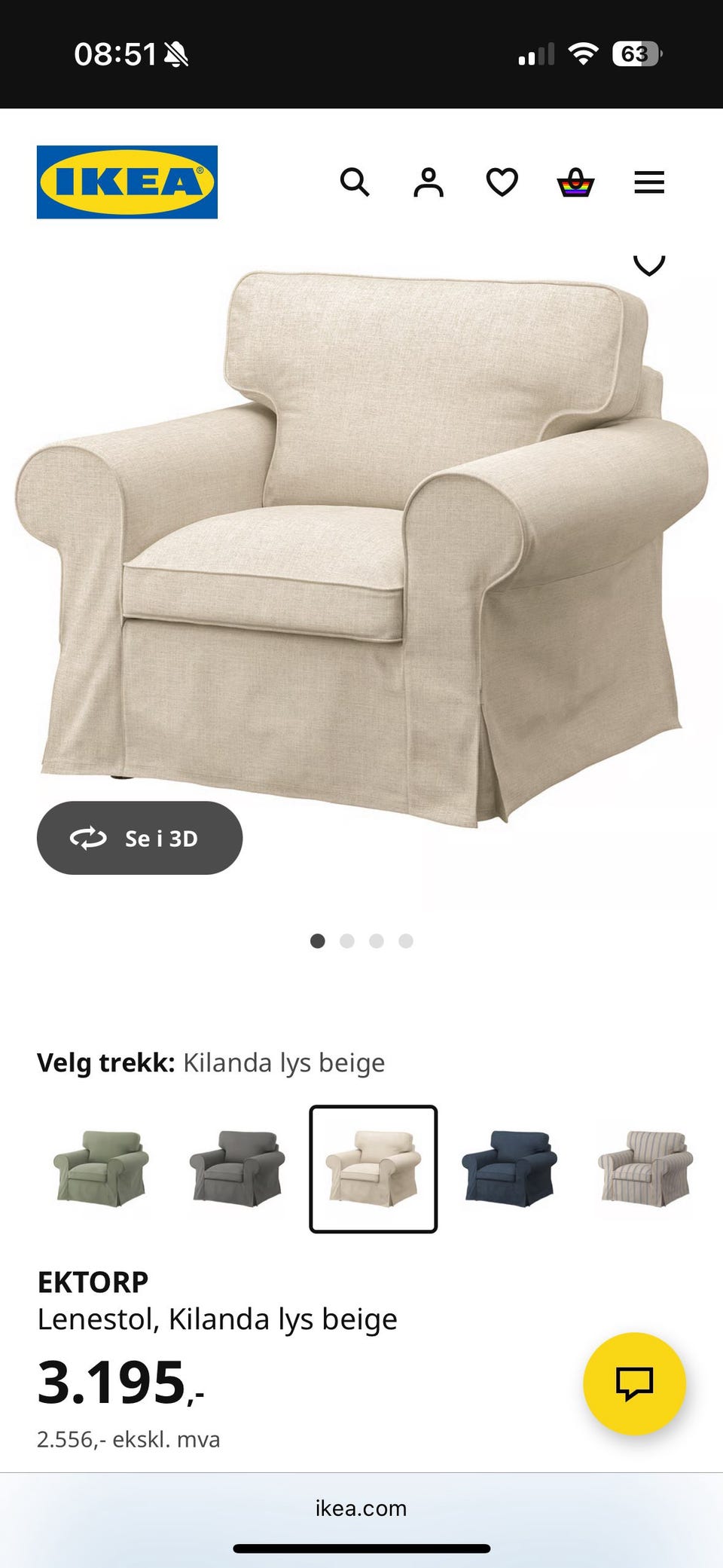Select the fourth image carousel dot
Viewport: 723px width, 1568px height.
pos(406,940)
